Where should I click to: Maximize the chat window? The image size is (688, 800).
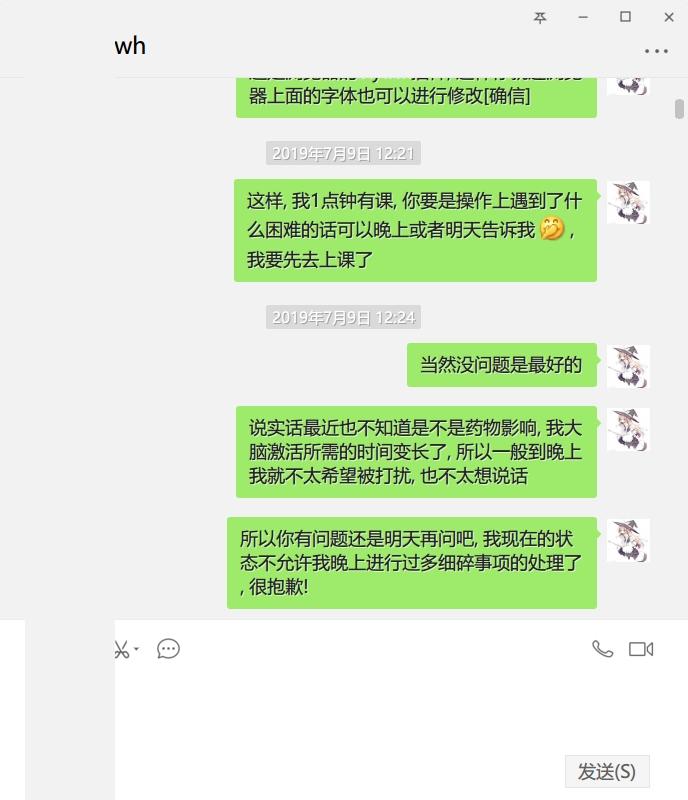point(625,17)
